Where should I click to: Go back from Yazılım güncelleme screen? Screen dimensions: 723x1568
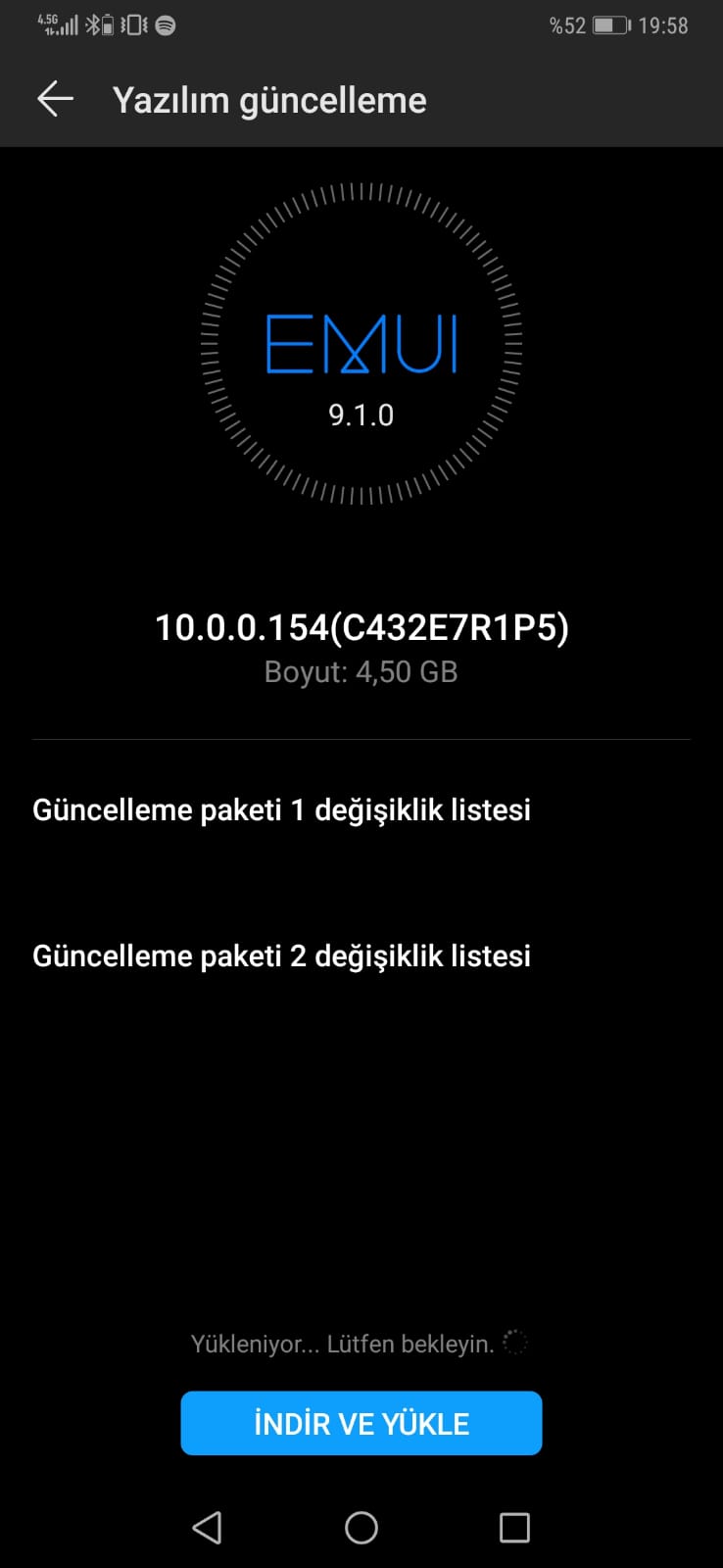[55, 99]
